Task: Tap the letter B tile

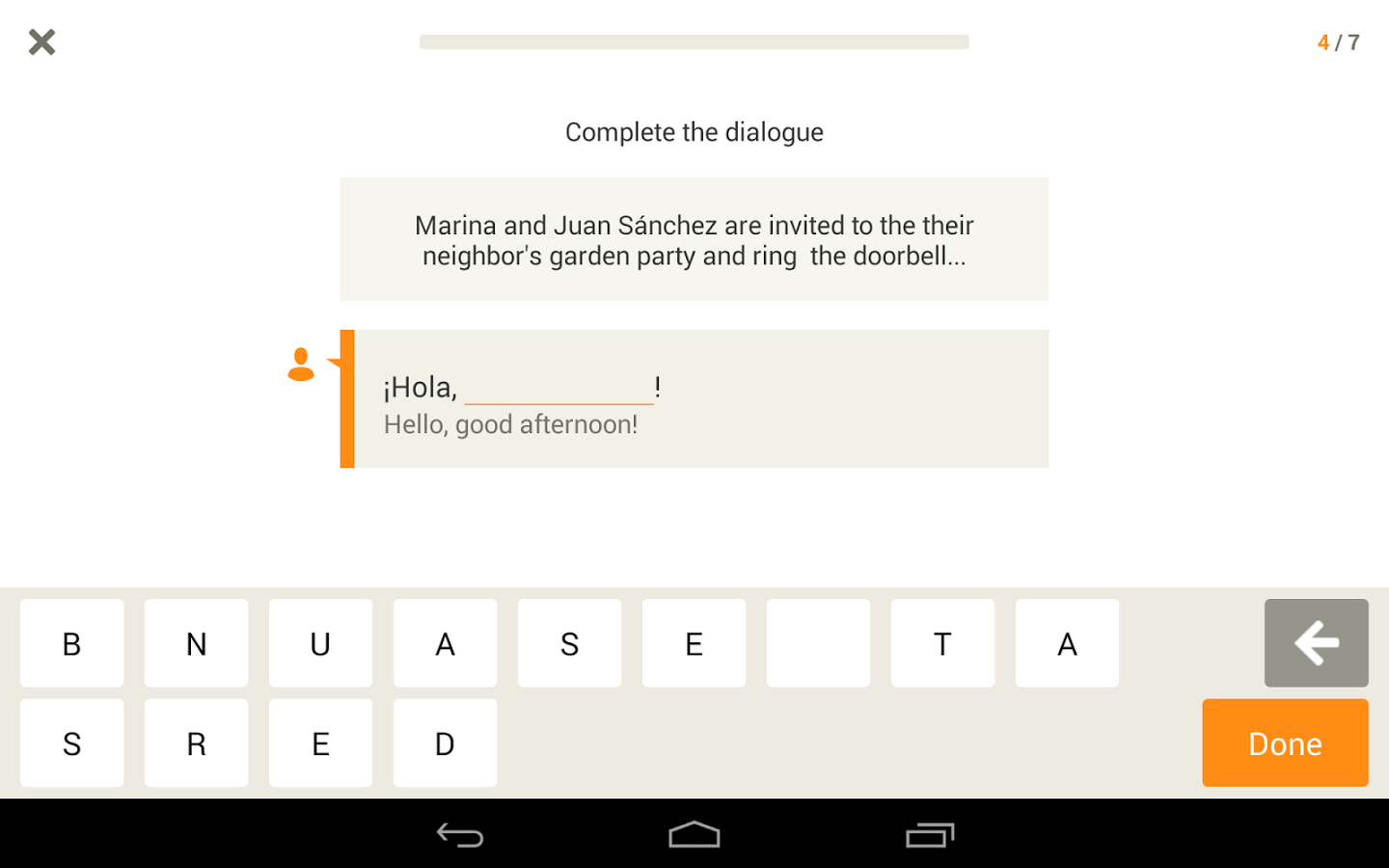Action: (x=71, y=643)
